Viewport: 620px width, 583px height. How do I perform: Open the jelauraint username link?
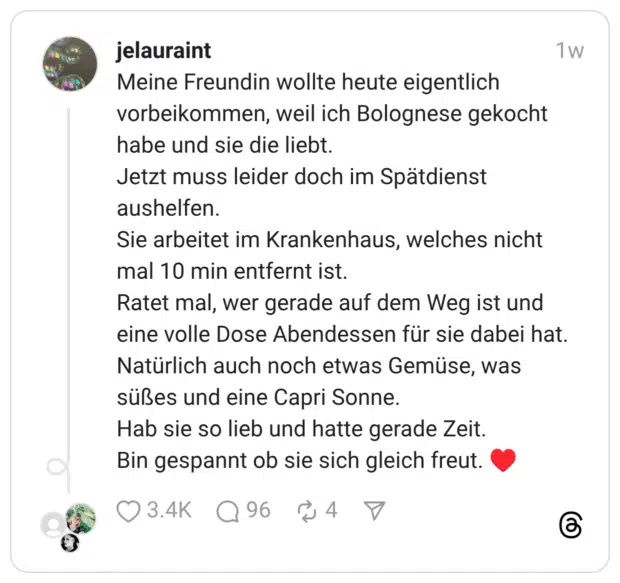click(164, 51)
